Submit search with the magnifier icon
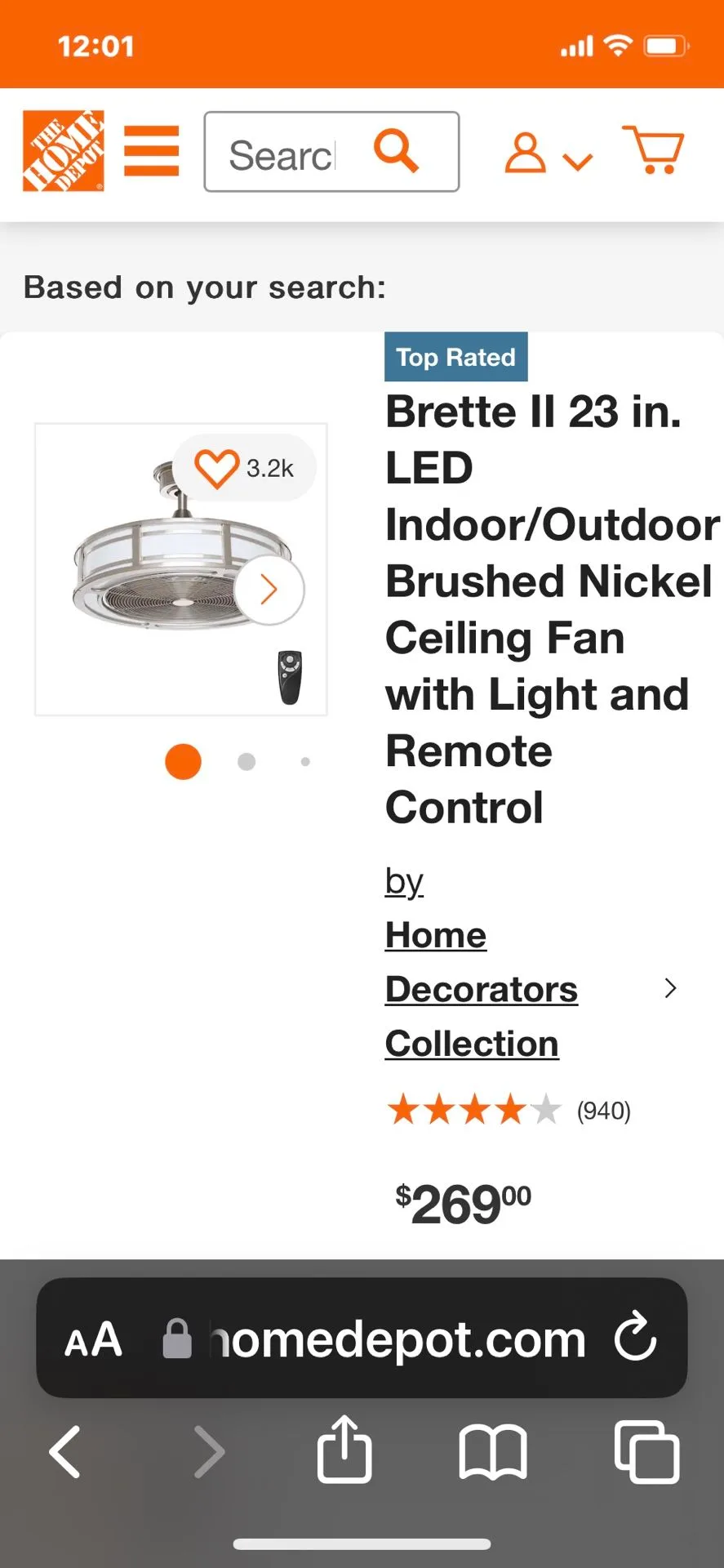This screenshot has height=1568, width=724. [397, 151]
